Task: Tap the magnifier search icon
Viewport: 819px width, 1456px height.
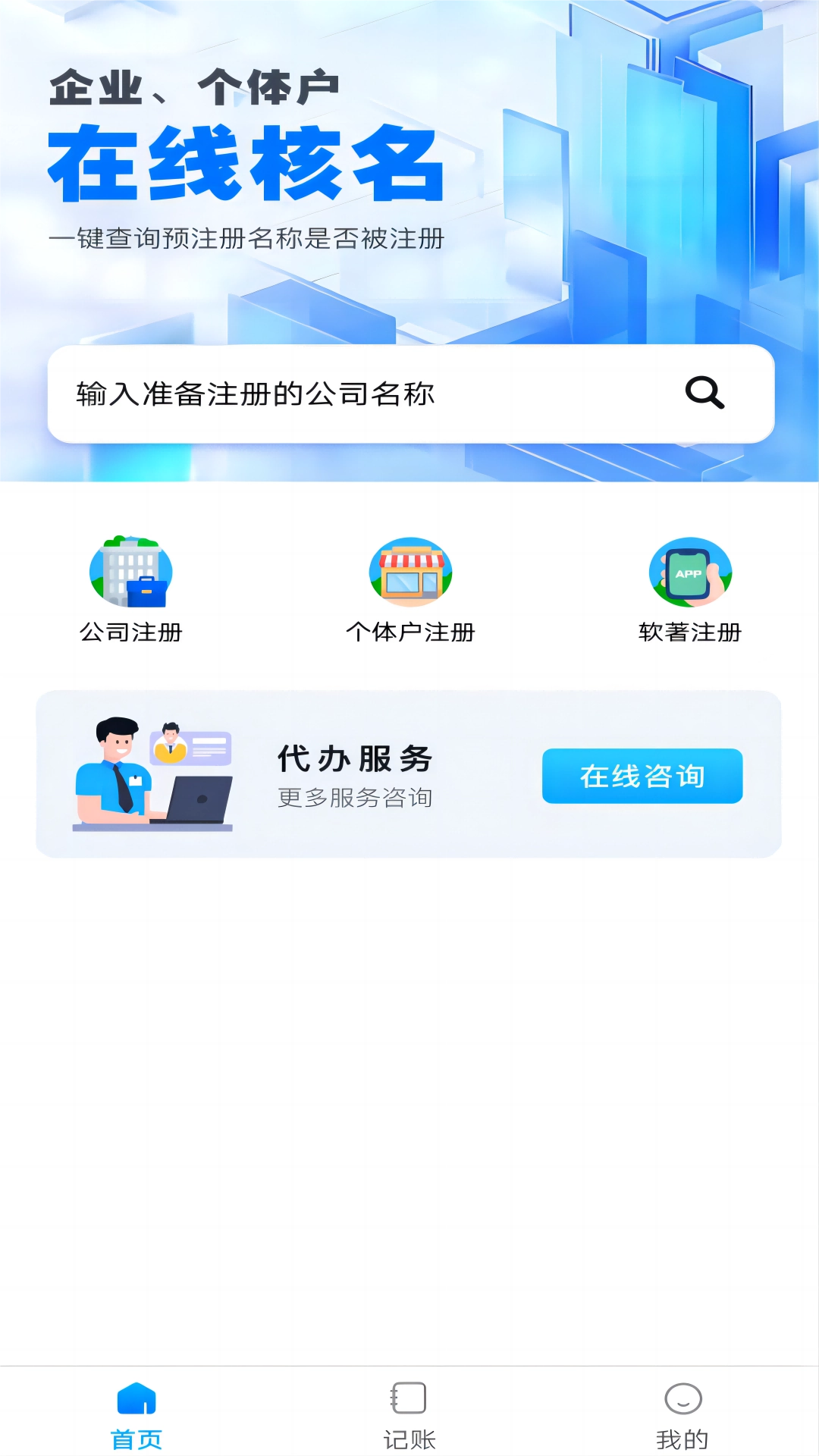Action: click(x=704, y=393)
